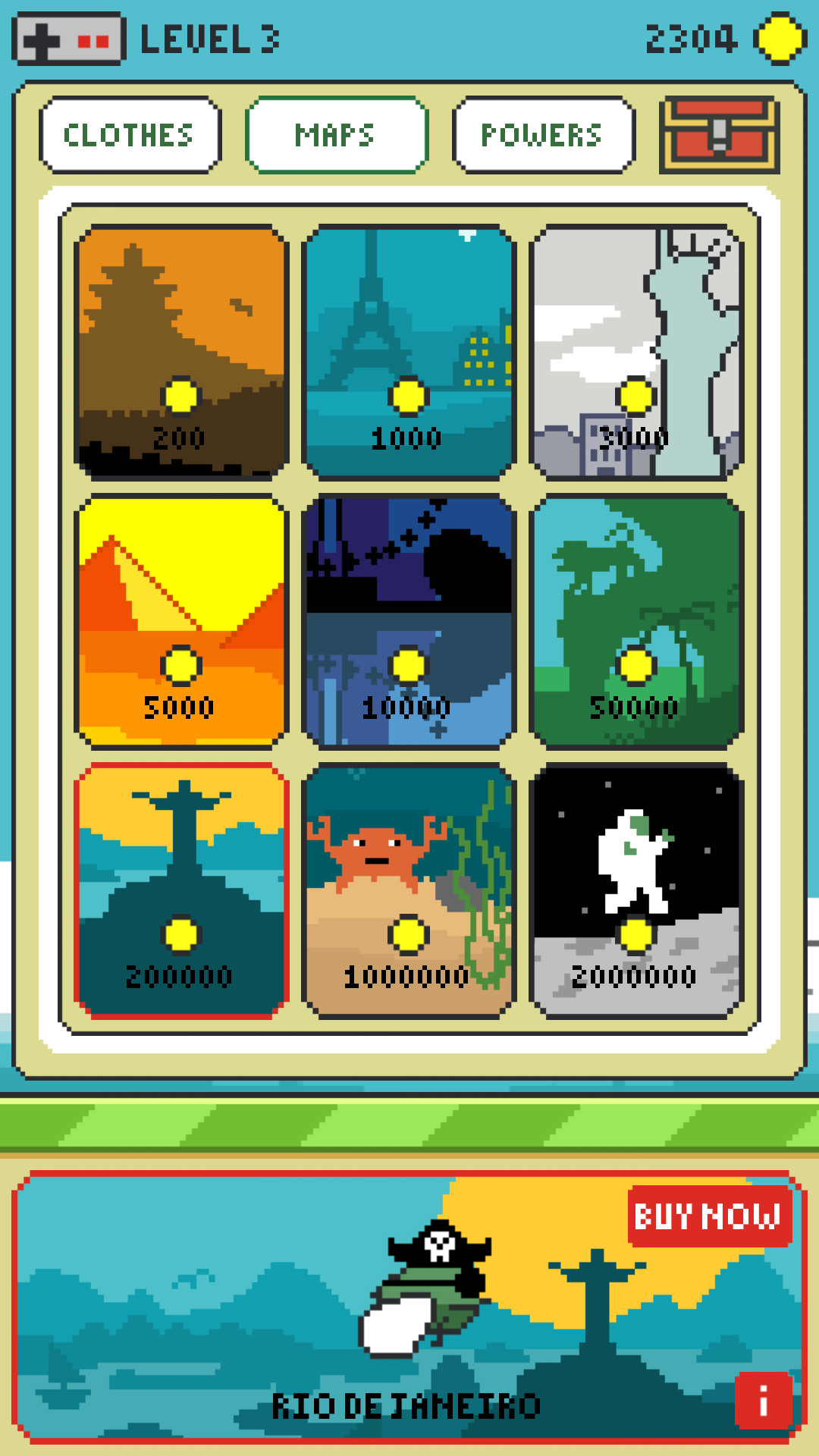Select the pyramids map costing 5000
This screenshot has width=819, height=1456.
click(181, 622)
